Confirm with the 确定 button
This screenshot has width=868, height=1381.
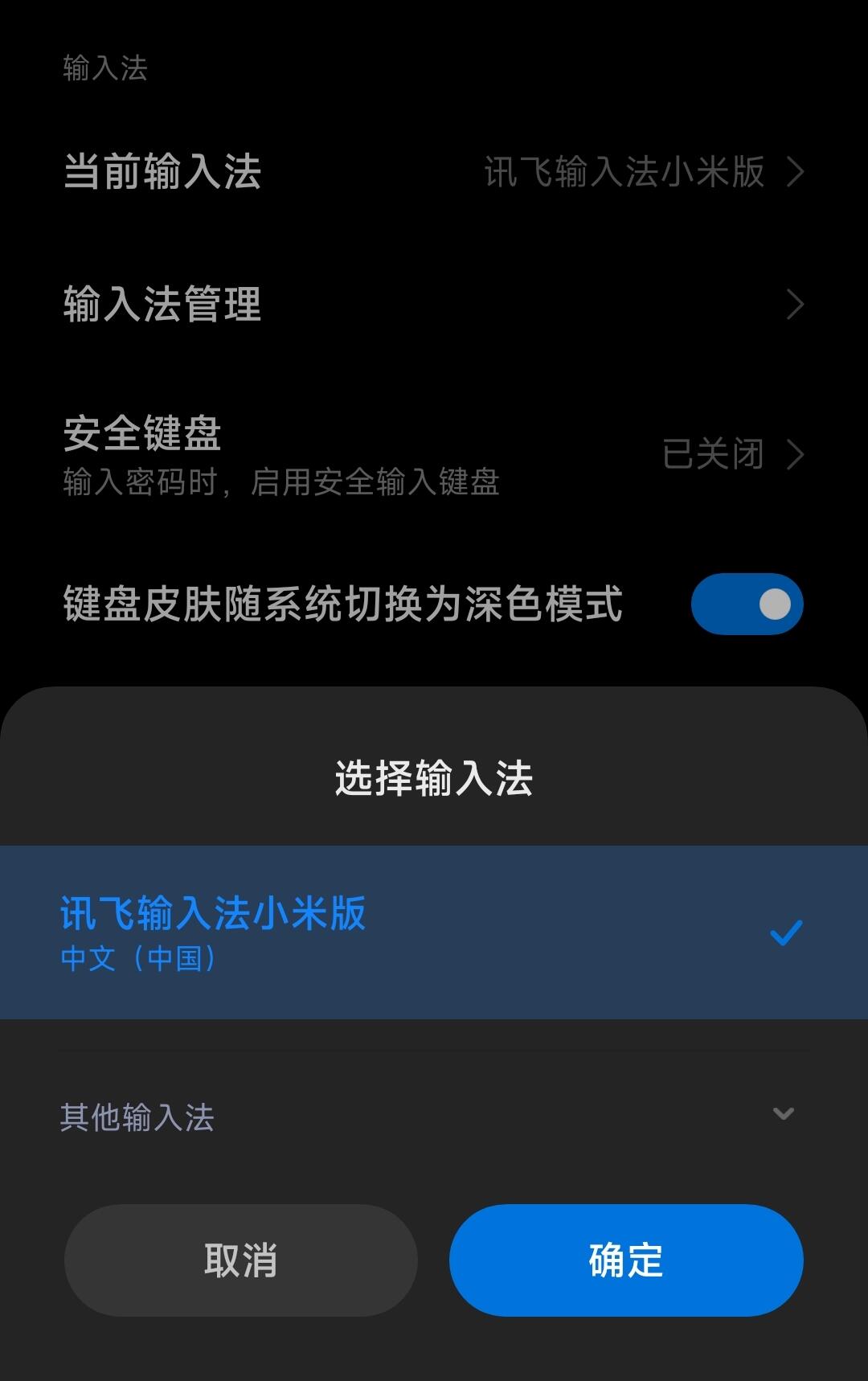click(x=626, y=1260)
